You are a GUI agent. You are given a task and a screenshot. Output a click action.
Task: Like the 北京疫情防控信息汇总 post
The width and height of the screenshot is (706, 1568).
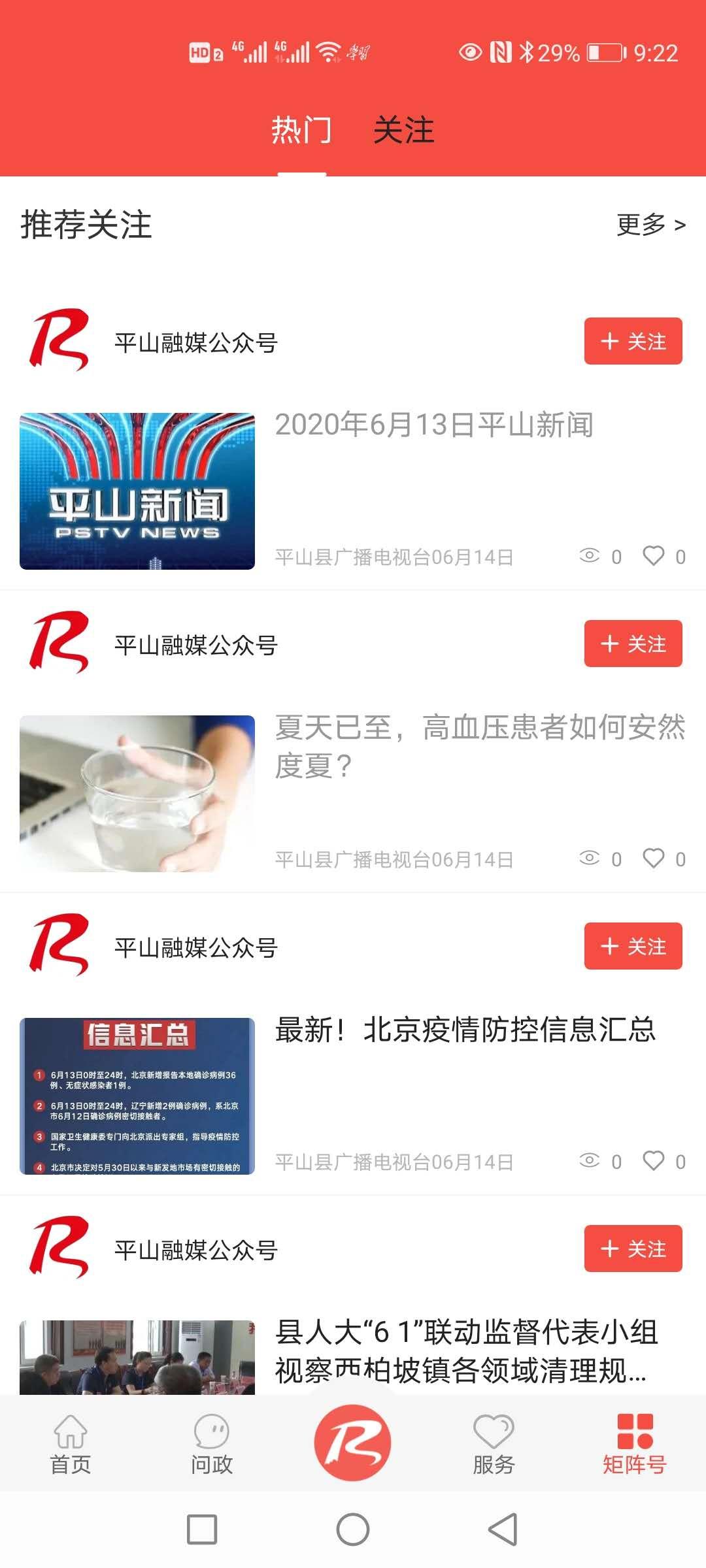pos(654,1161)
